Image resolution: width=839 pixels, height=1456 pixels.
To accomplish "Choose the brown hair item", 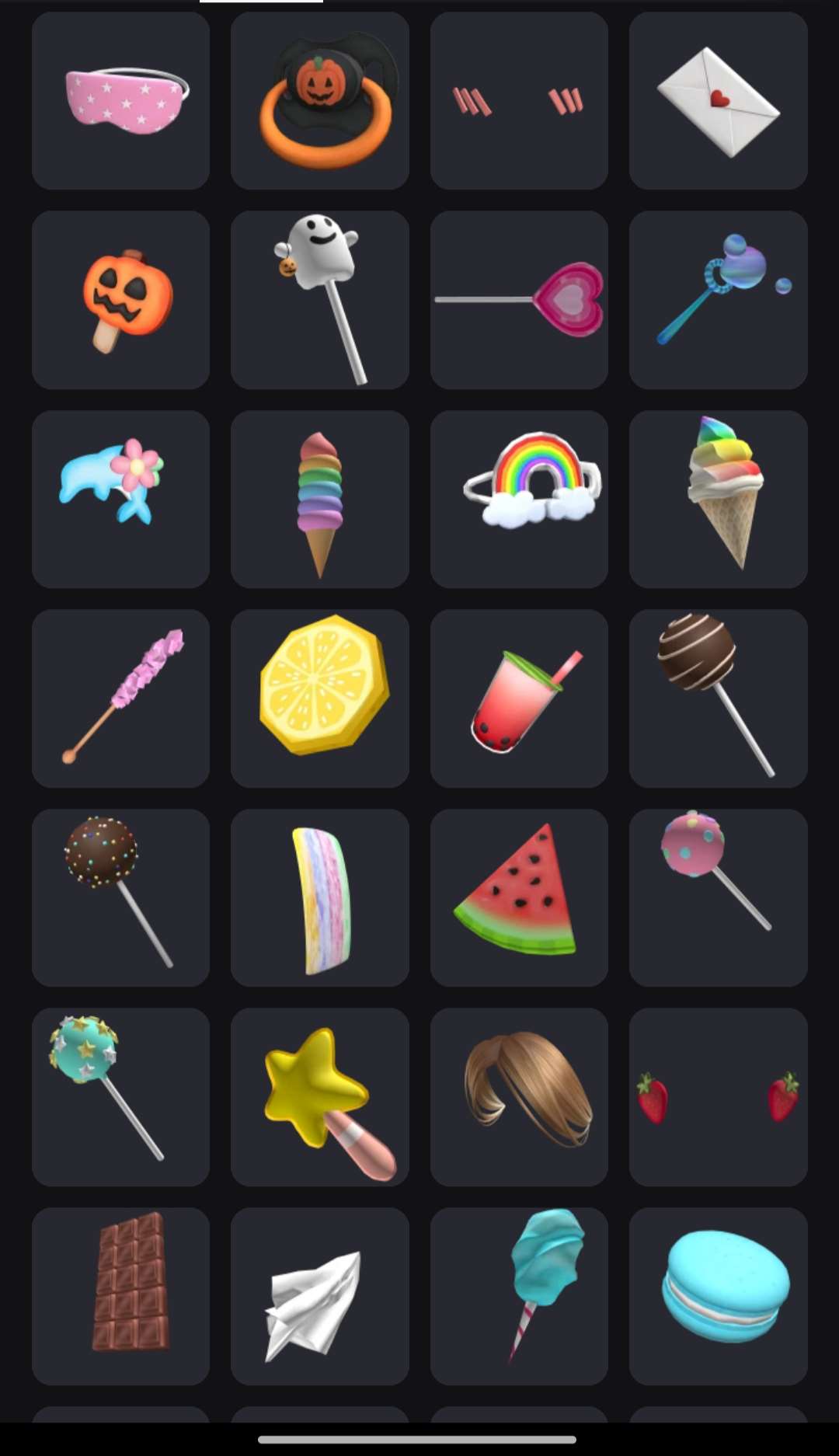I will coord(519,1097).
